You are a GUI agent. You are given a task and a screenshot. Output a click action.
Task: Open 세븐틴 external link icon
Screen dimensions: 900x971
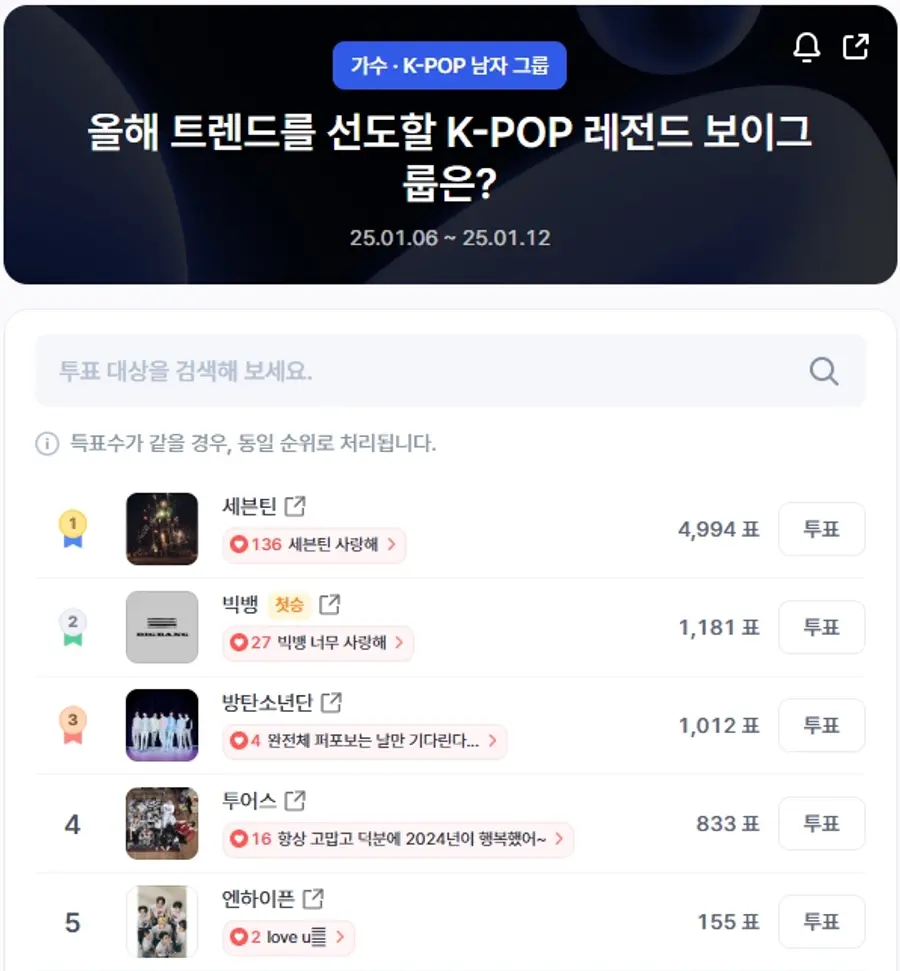point(295,506)
